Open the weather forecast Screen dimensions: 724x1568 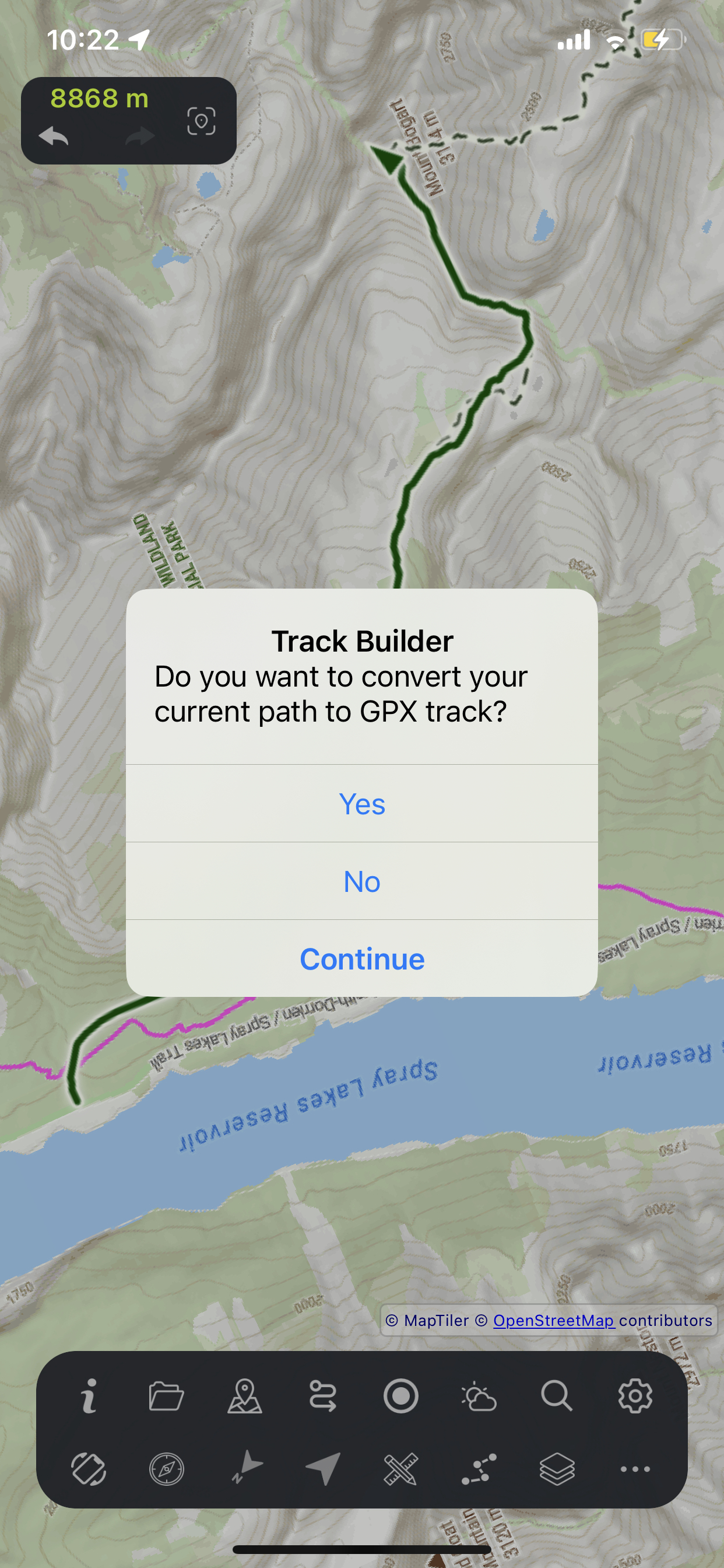pos(479,1396)
